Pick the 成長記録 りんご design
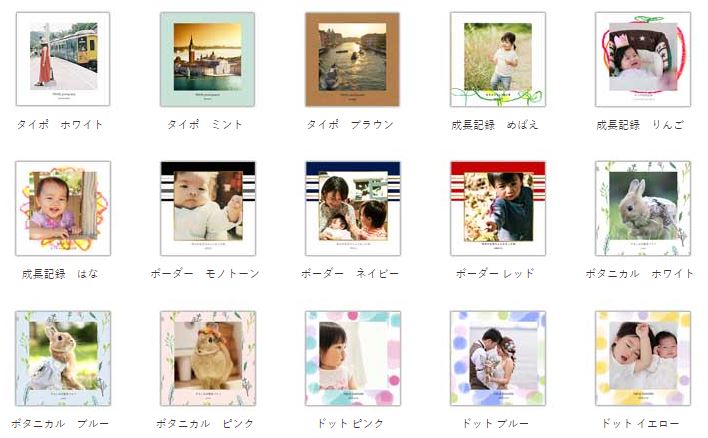The image size is (708, 438). [642, 60]
